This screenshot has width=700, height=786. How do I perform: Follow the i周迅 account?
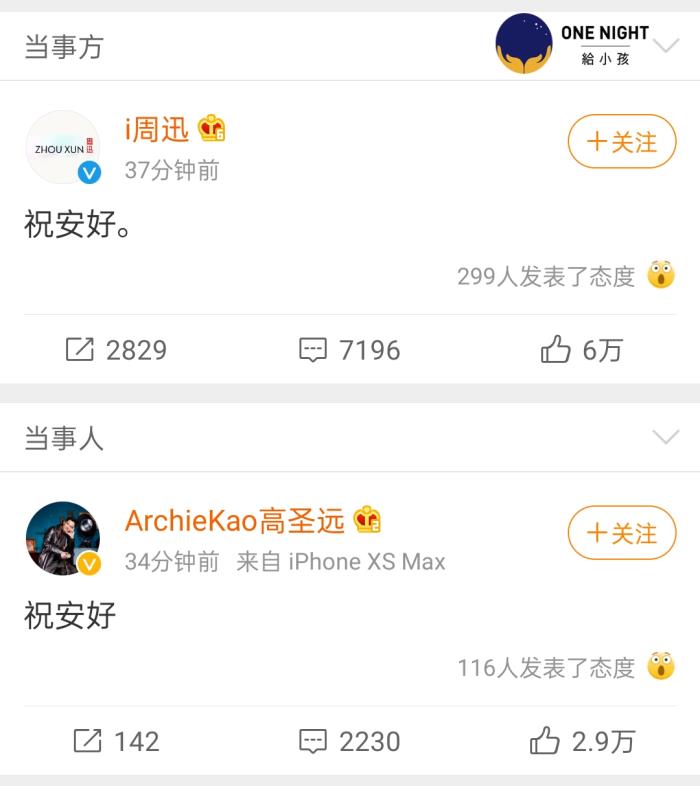pos(622,142)
